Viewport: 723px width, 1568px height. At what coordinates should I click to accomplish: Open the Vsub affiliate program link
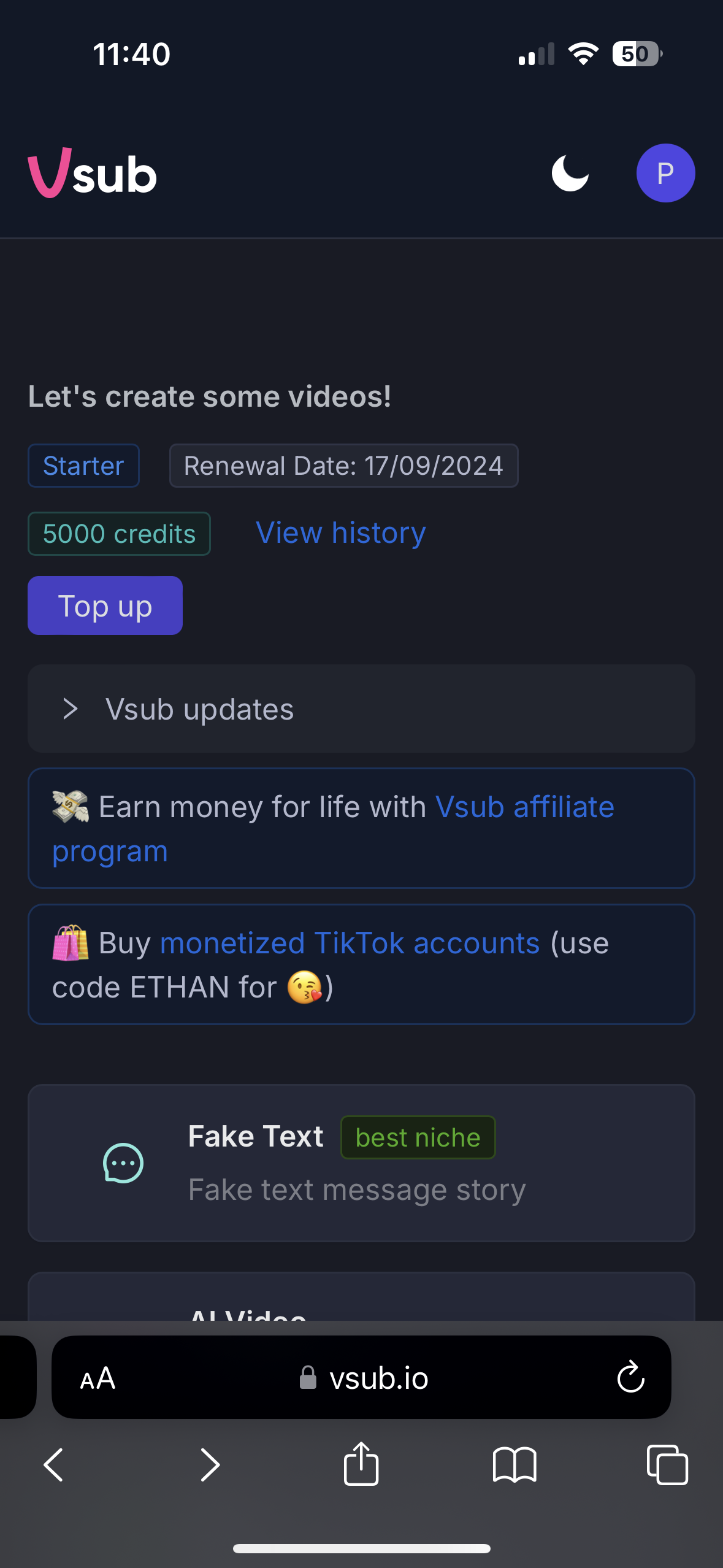click(x=524, y=807)
